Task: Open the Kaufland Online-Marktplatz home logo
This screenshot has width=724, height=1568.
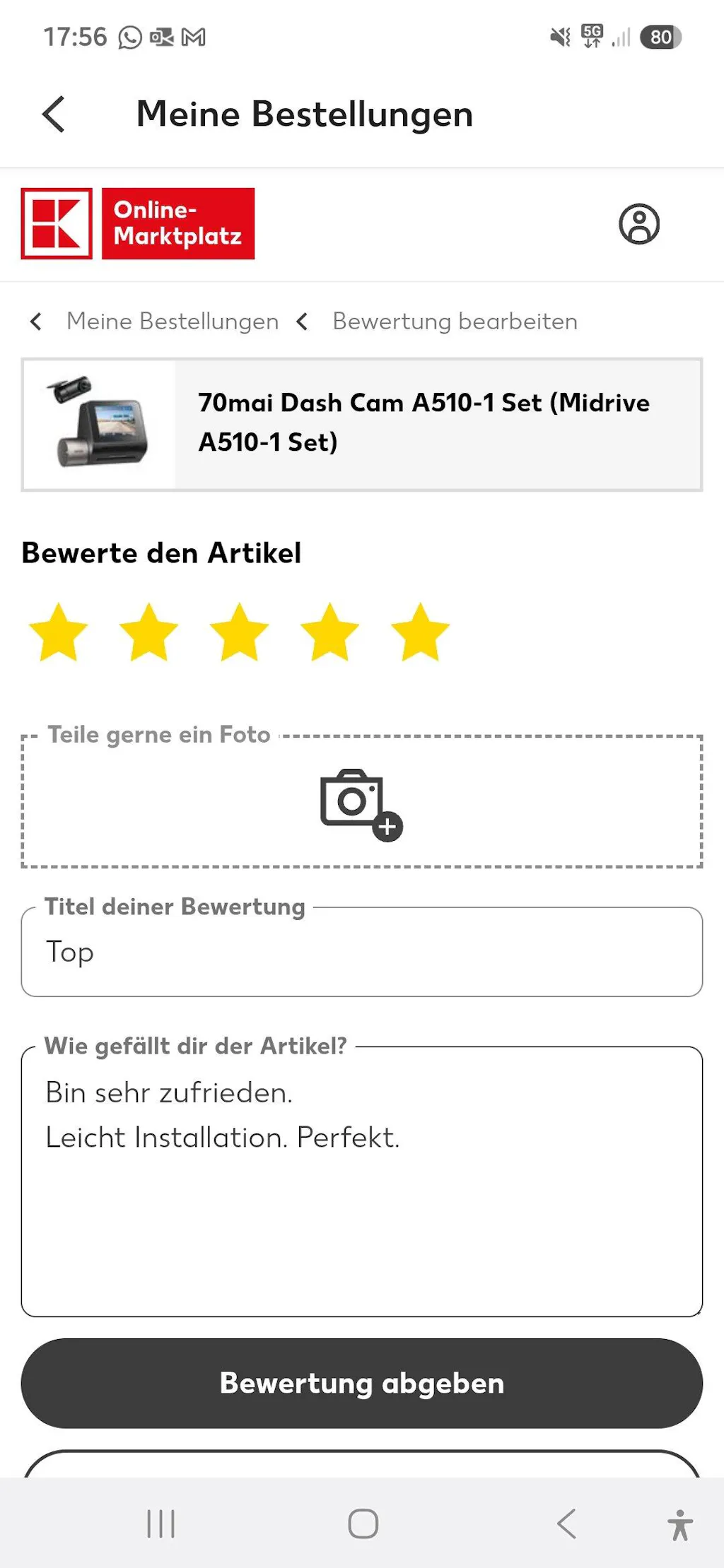Action: point(138,224)
